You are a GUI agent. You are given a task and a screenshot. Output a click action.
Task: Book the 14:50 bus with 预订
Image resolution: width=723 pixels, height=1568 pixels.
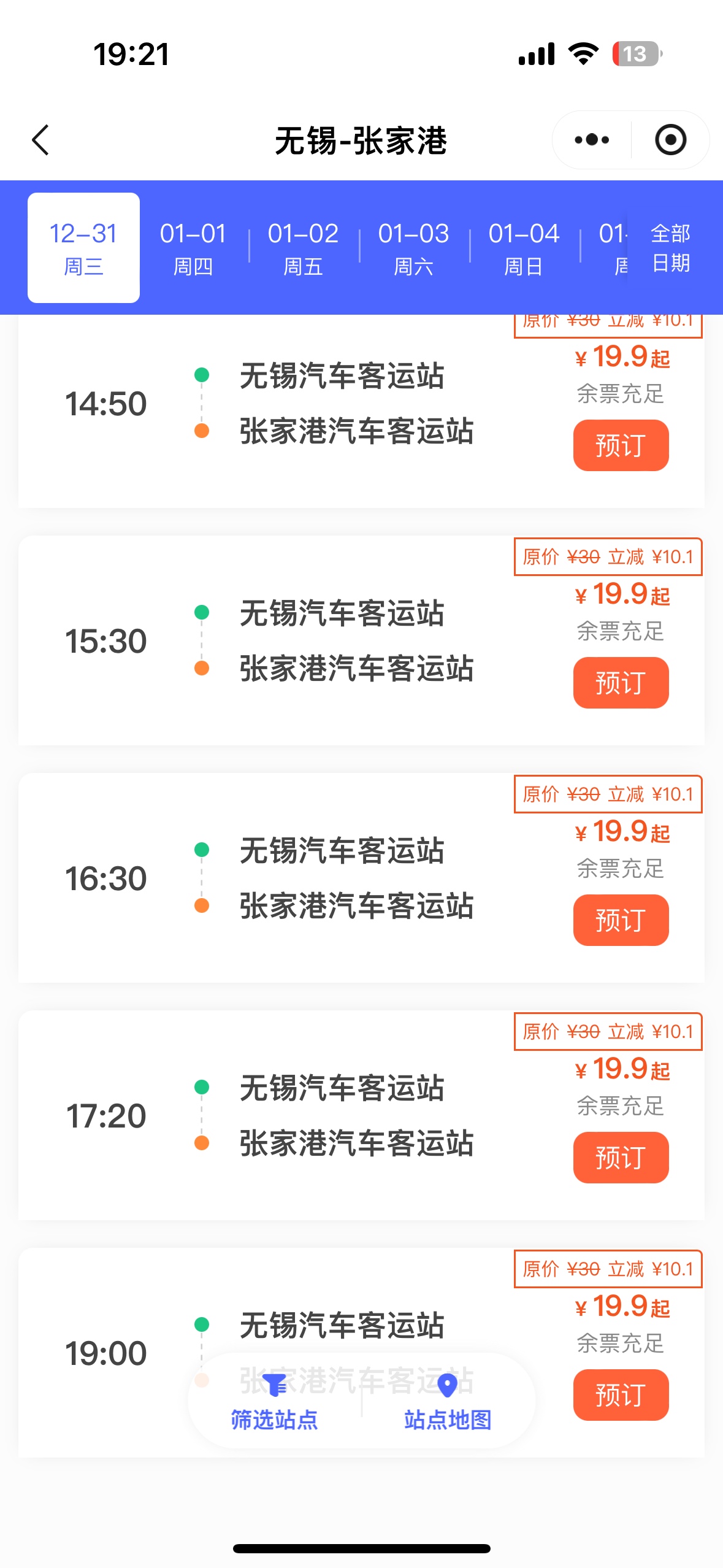621,445
